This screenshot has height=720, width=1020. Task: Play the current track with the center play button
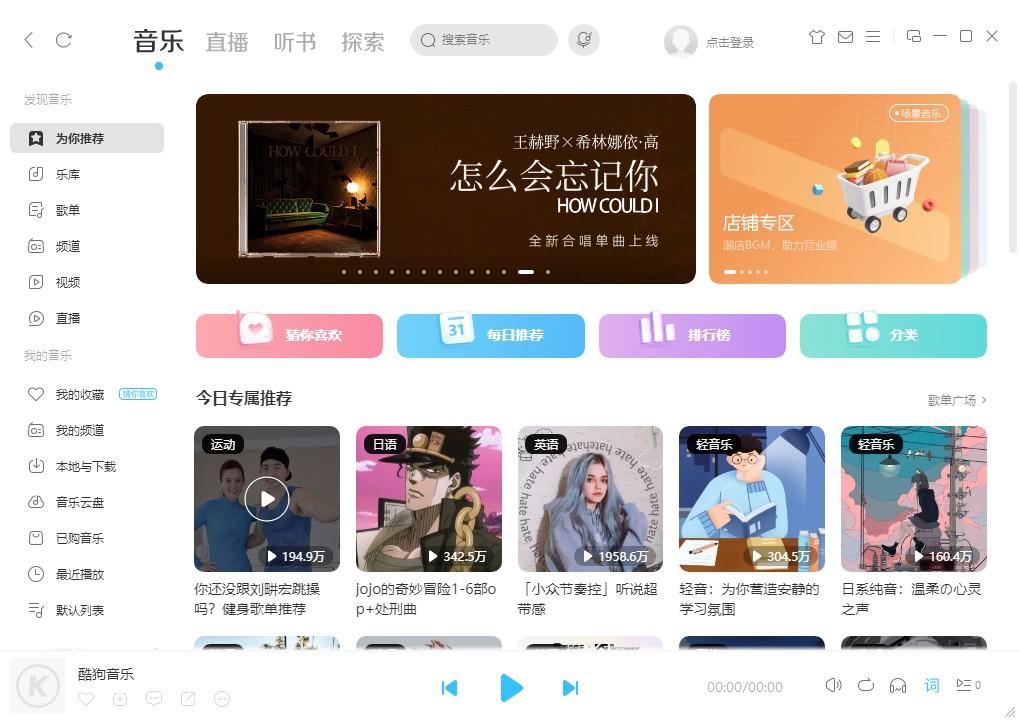pyautogui.click(x=510, y=687)
